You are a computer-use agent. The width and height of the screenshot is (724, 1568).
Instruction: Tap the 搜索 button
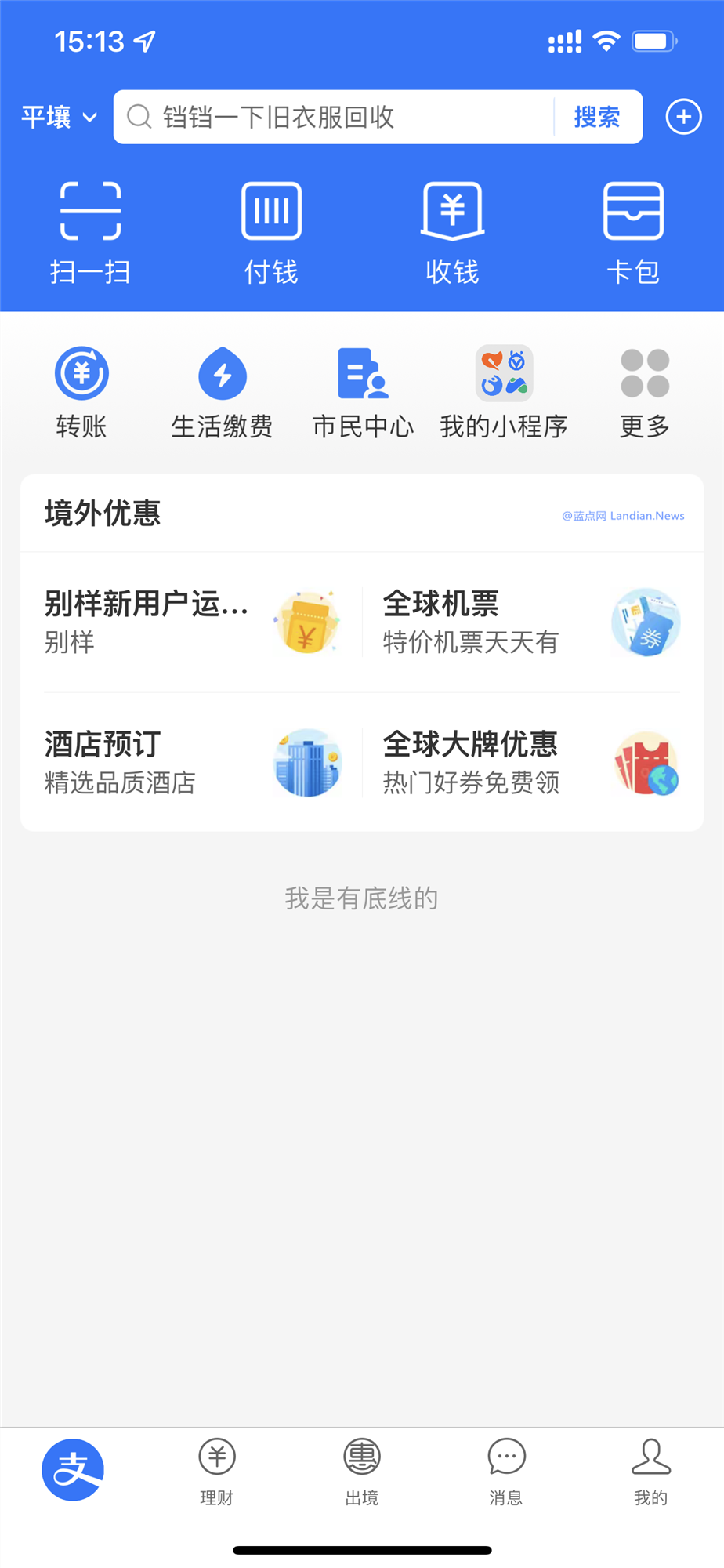coord(597,118)
